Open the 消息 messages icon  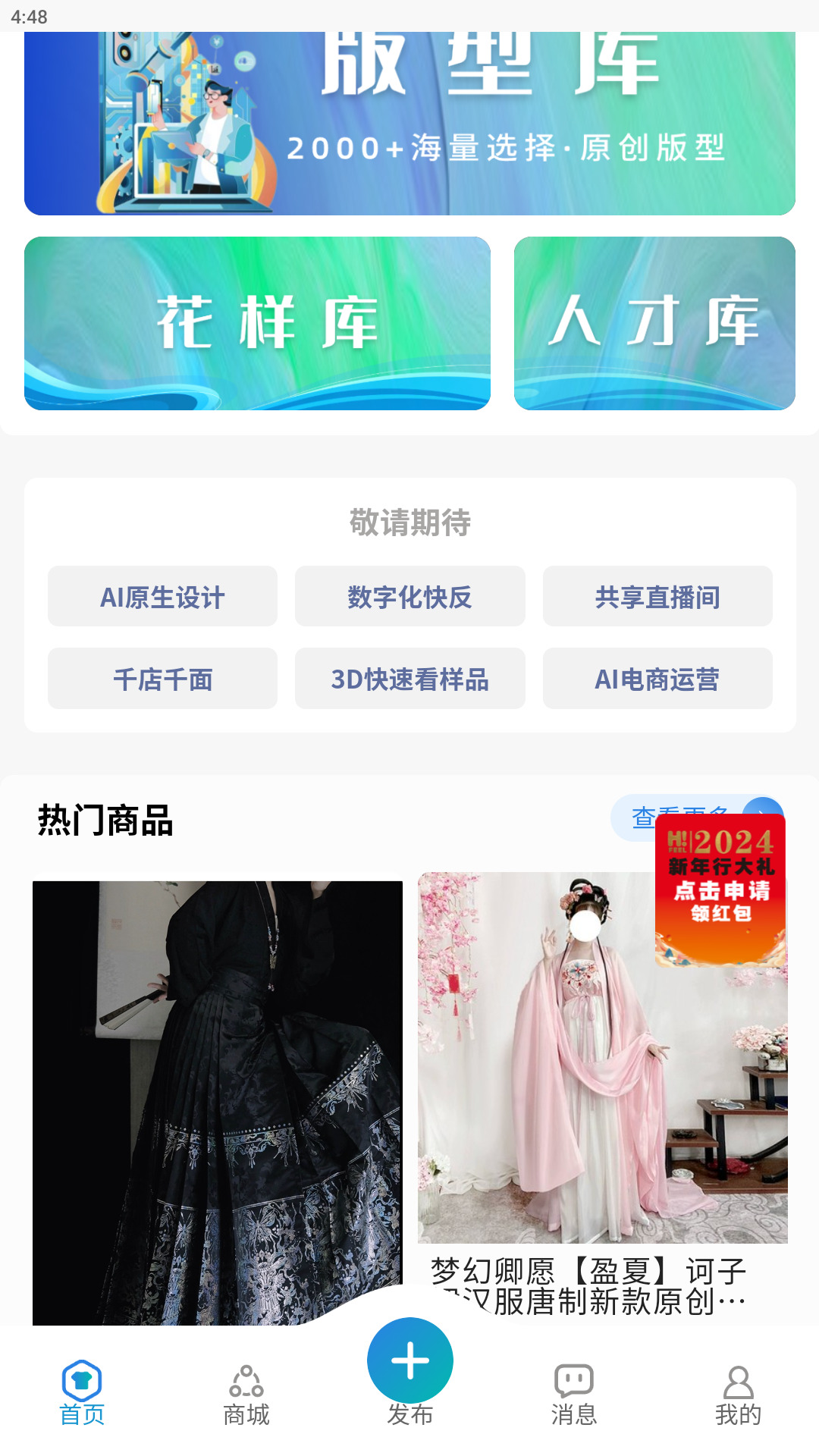click(x=573, y=1389)
